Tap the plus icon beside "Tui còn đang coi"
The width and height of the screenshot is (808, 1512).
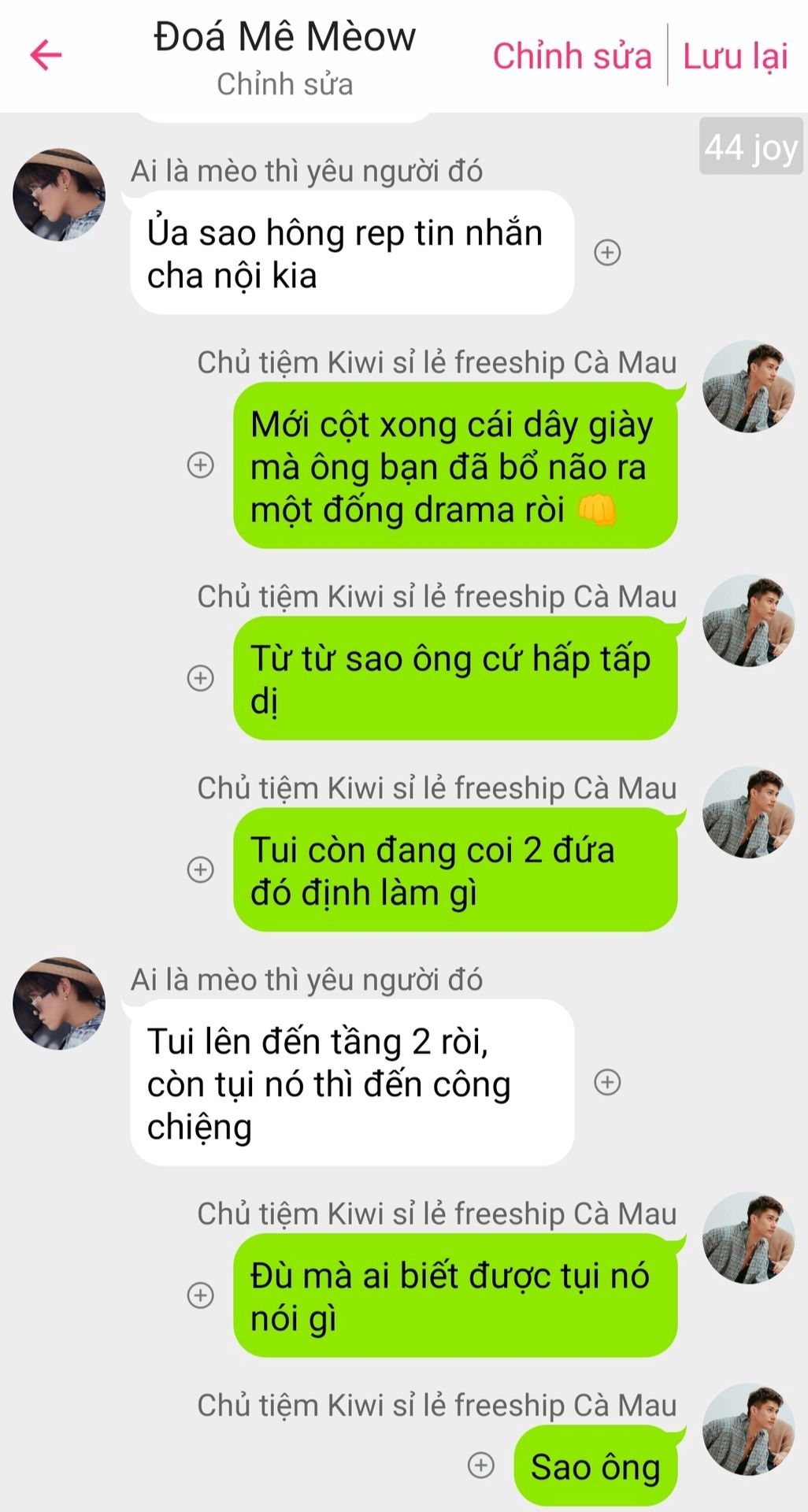point(201,869)
